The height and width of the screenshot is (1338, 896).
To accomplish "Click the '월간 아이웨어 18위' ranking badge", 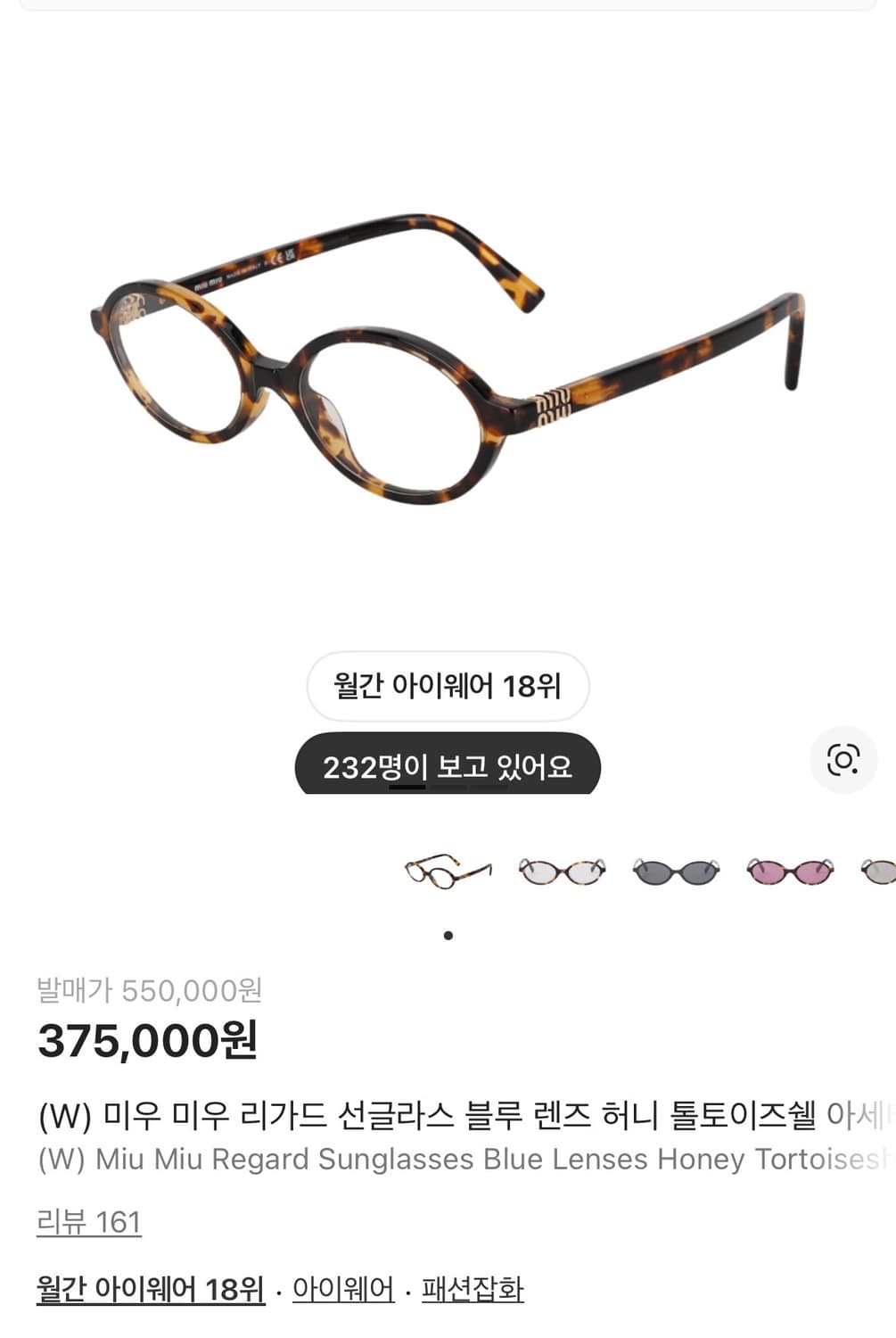I will pos(448,687).
